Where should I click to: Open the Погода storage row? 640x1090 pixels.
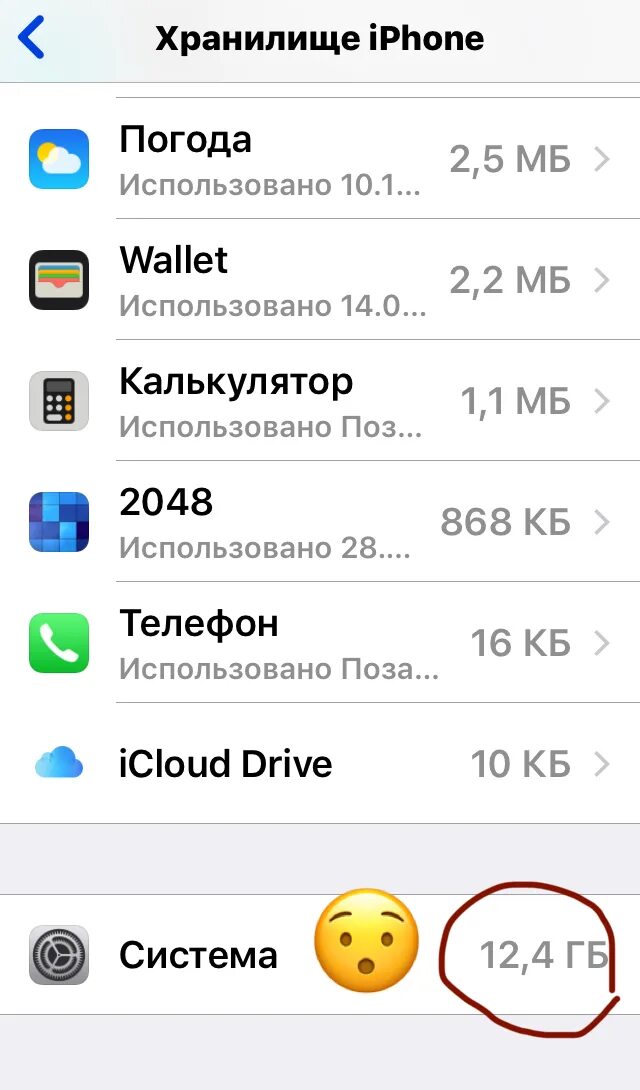tap(320, 158)
